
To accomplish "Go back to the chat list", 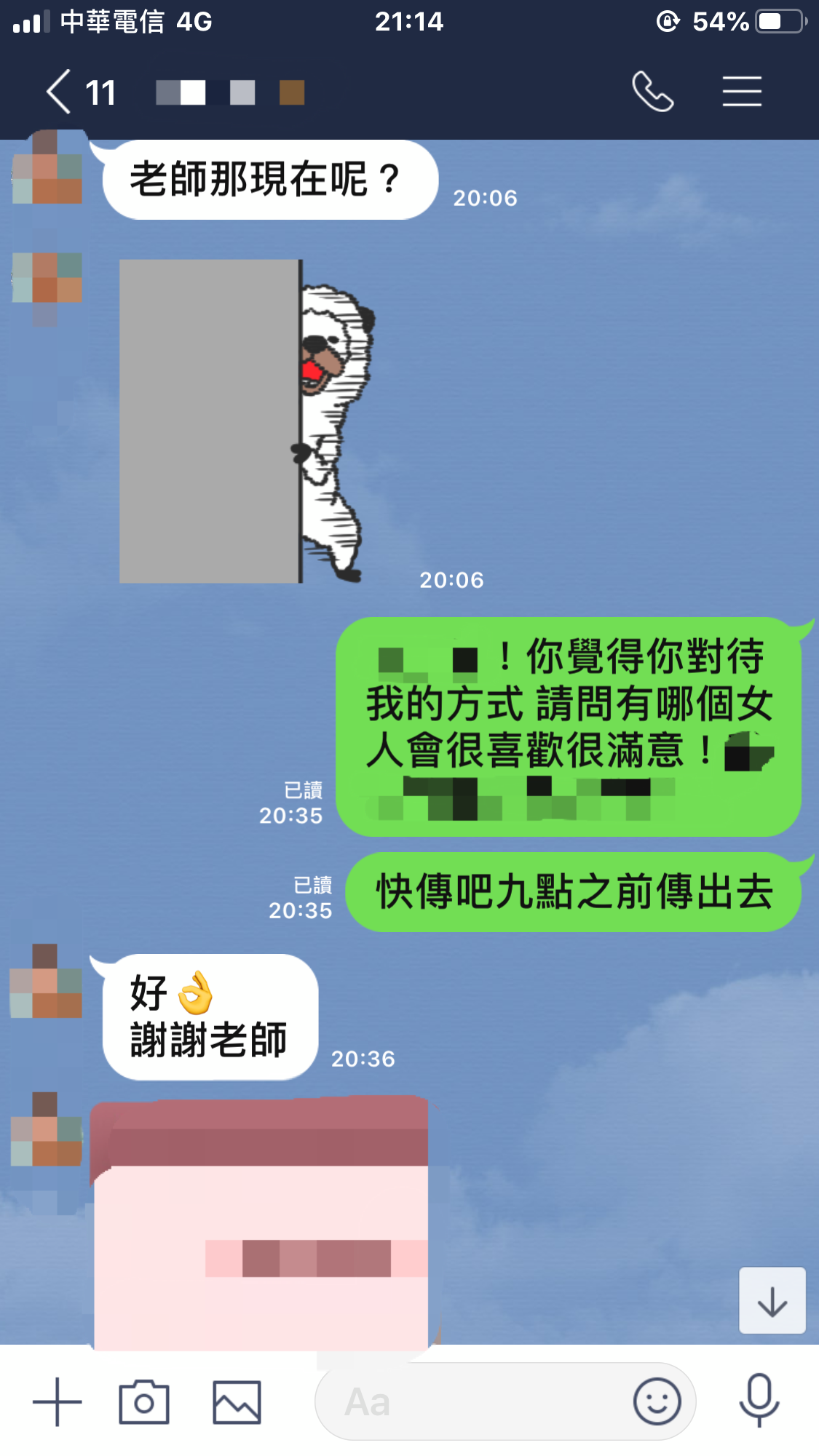I will pyautogui.click(x=60, y=92).
